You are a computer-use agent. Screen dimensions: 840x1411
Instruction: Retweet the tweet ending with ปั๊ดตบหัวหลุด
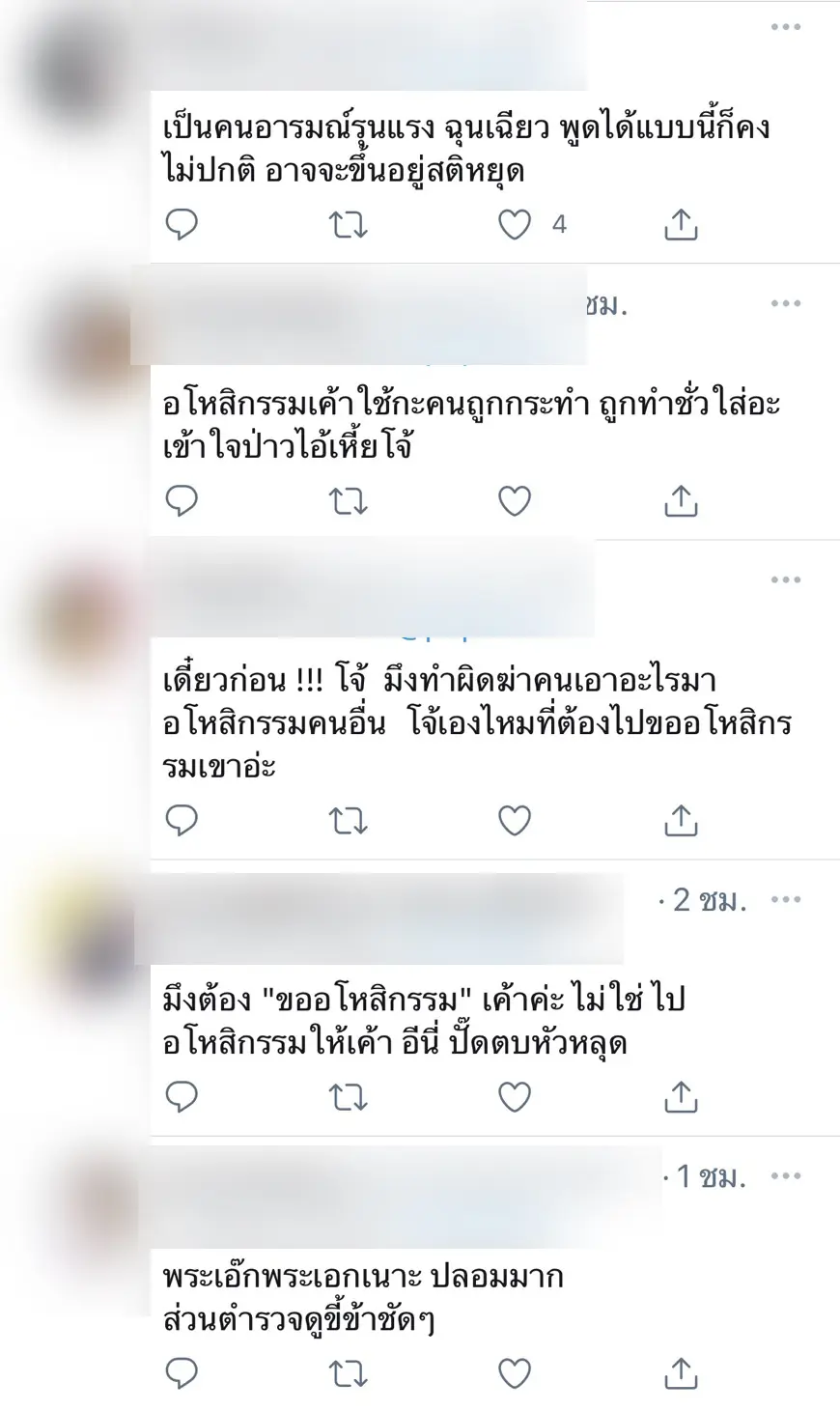348,1097
